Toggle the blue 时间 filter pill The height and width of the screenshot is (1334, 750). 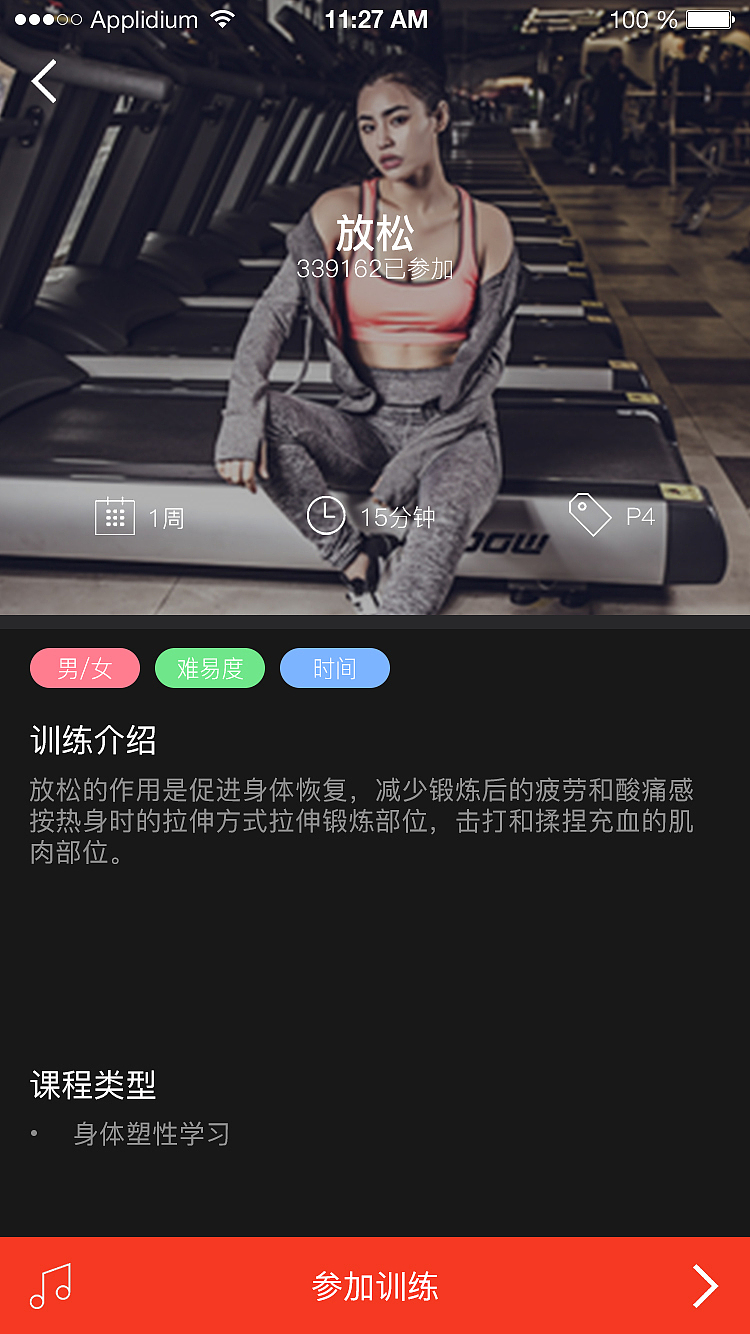(x=335, y=668)
